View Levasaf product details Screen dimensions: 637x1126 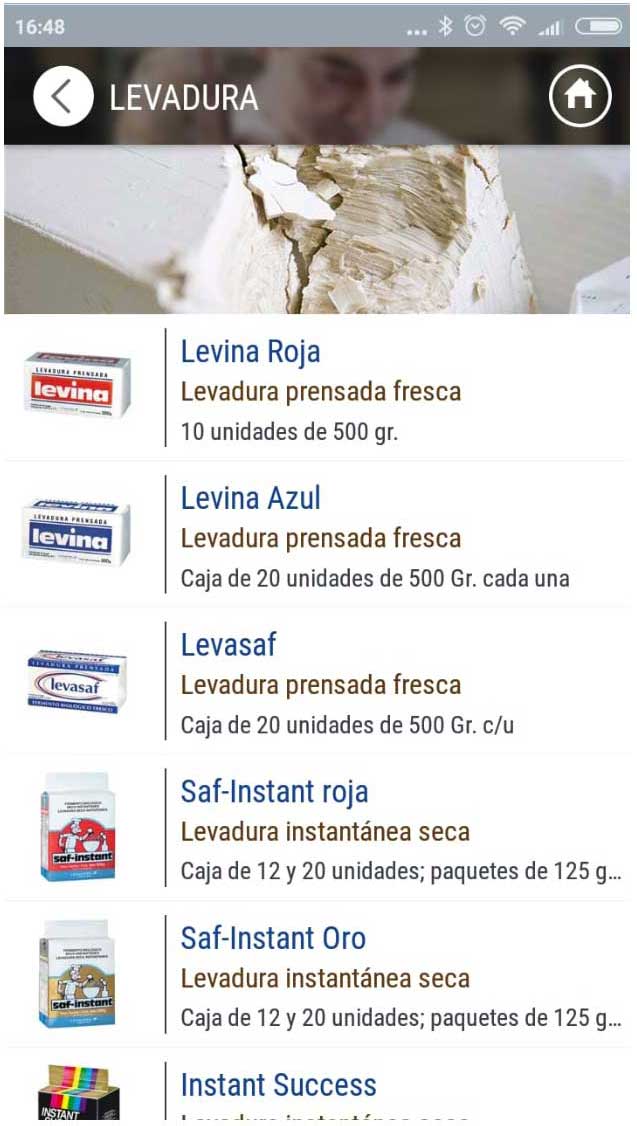(x=317, y=681)
